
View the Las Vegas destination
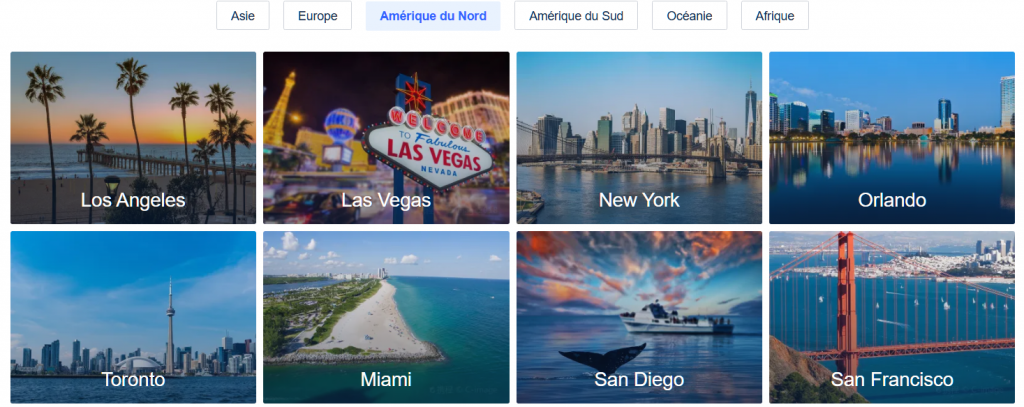pyautogui.click(x=386, y=138)
